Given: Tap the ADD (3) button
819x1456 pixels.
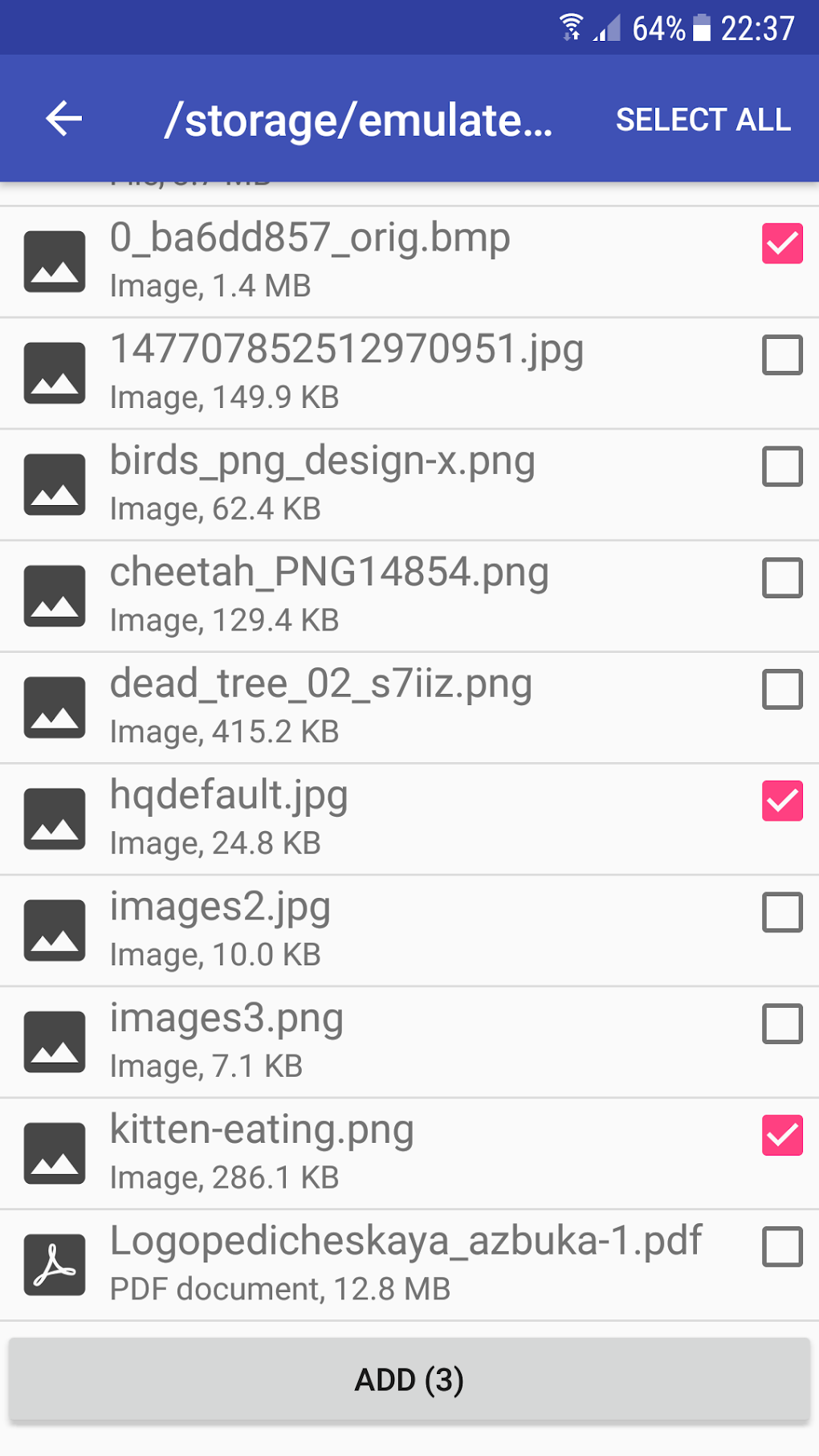Looking at the screenshot, I should (409, 1380).
